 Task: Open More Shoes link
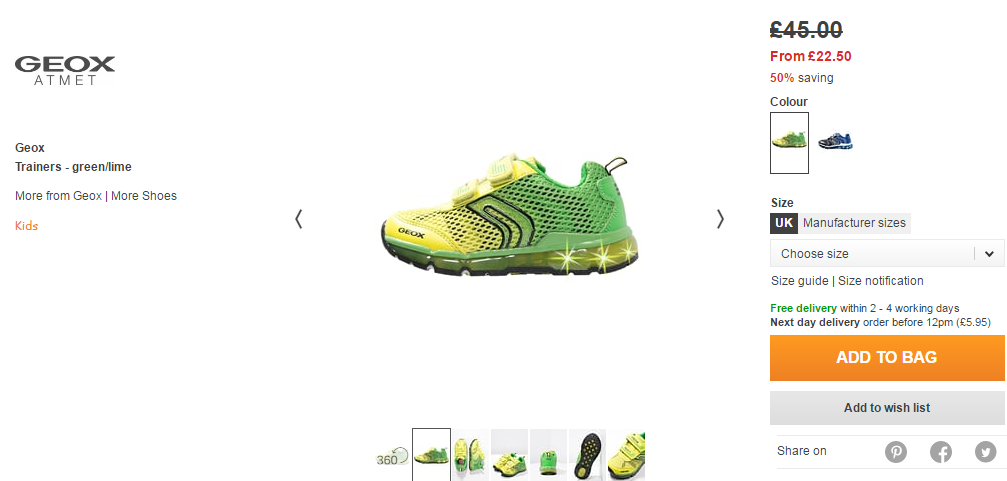point(144,196)
